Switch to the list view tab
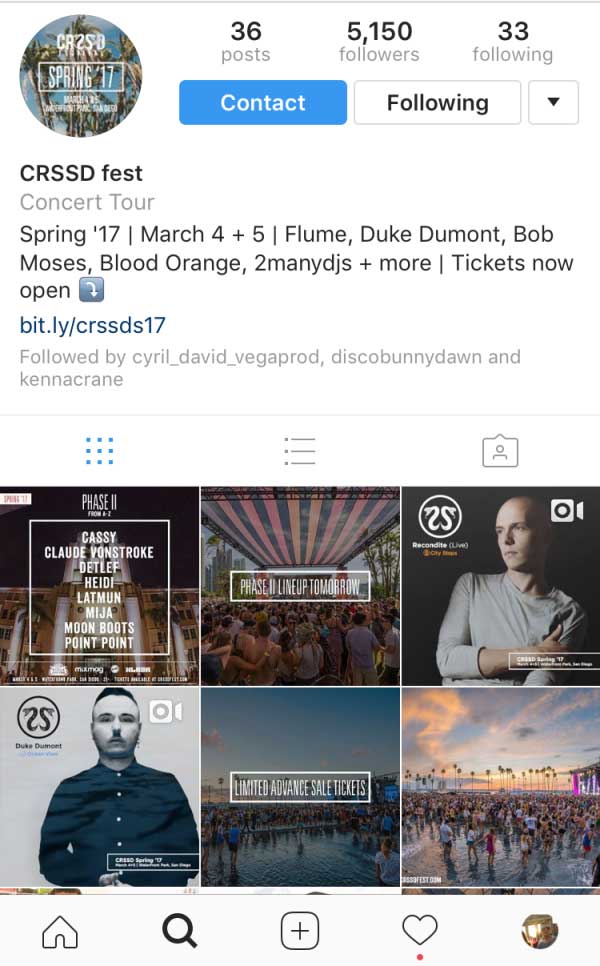Screen dimensions: 600x966 click(300, 451)
